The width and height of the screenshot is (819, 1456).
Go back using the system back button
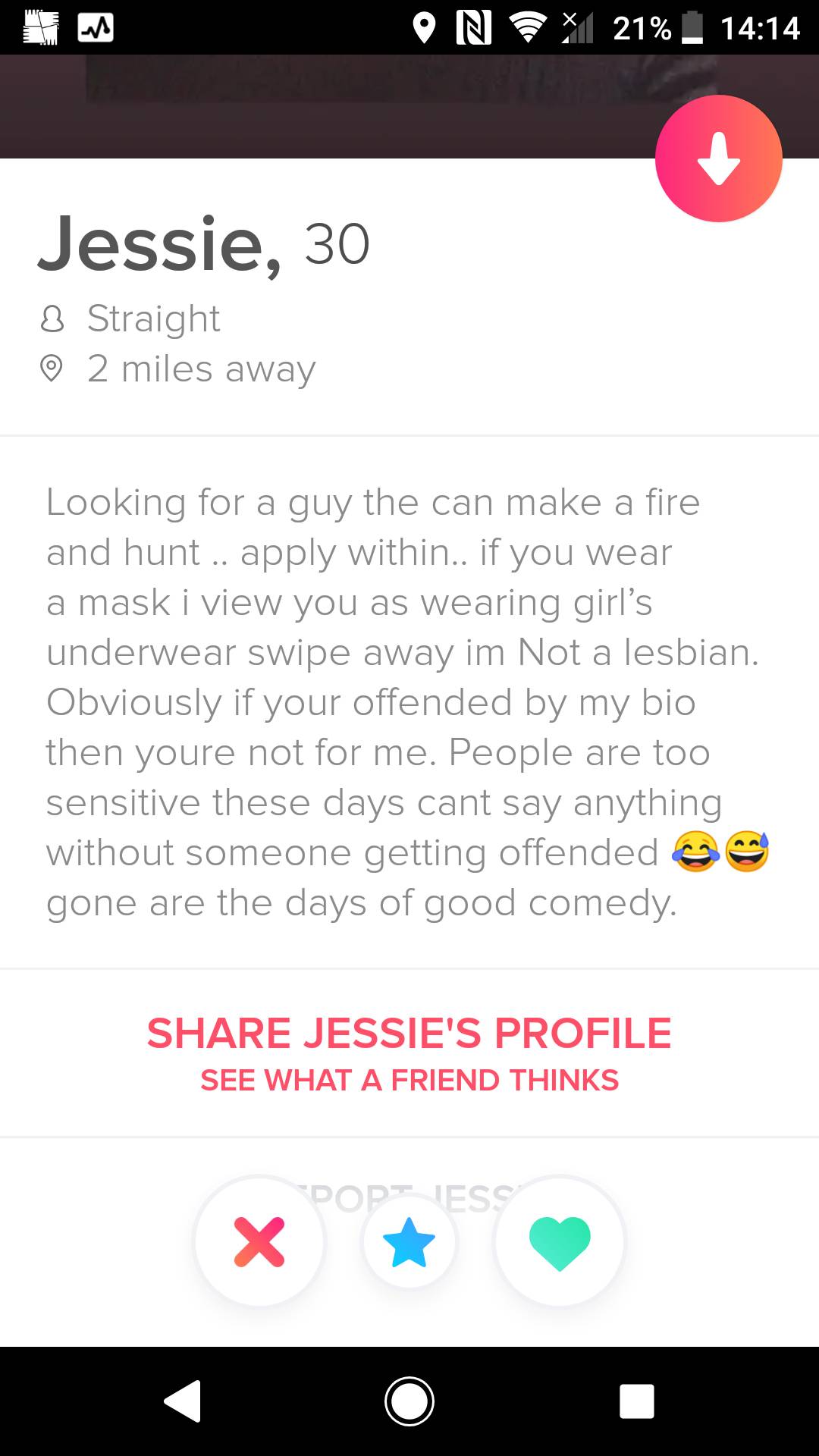pyautogui.click(x=183, y=1401)
